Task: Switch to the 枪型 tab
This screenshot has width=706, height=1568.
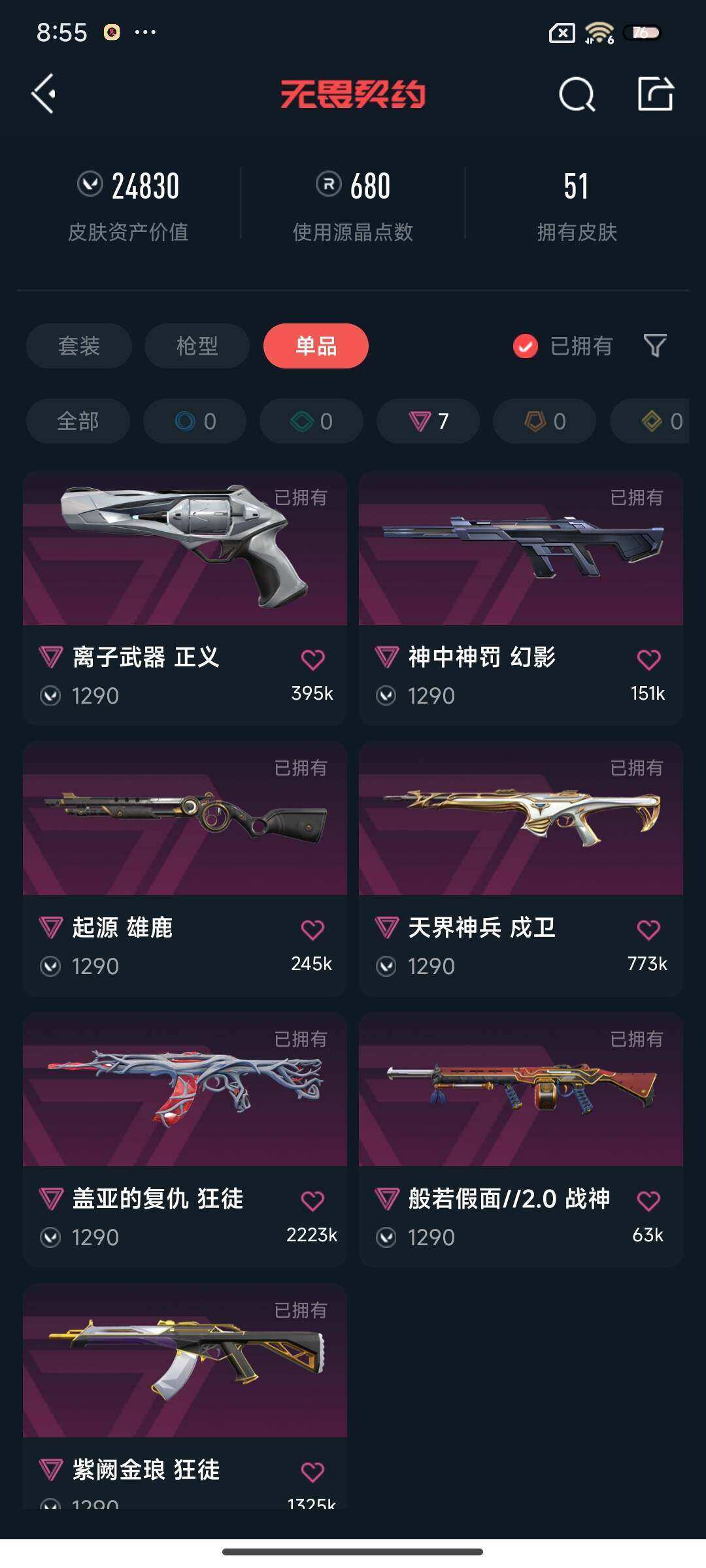Action: pos(197,346)
